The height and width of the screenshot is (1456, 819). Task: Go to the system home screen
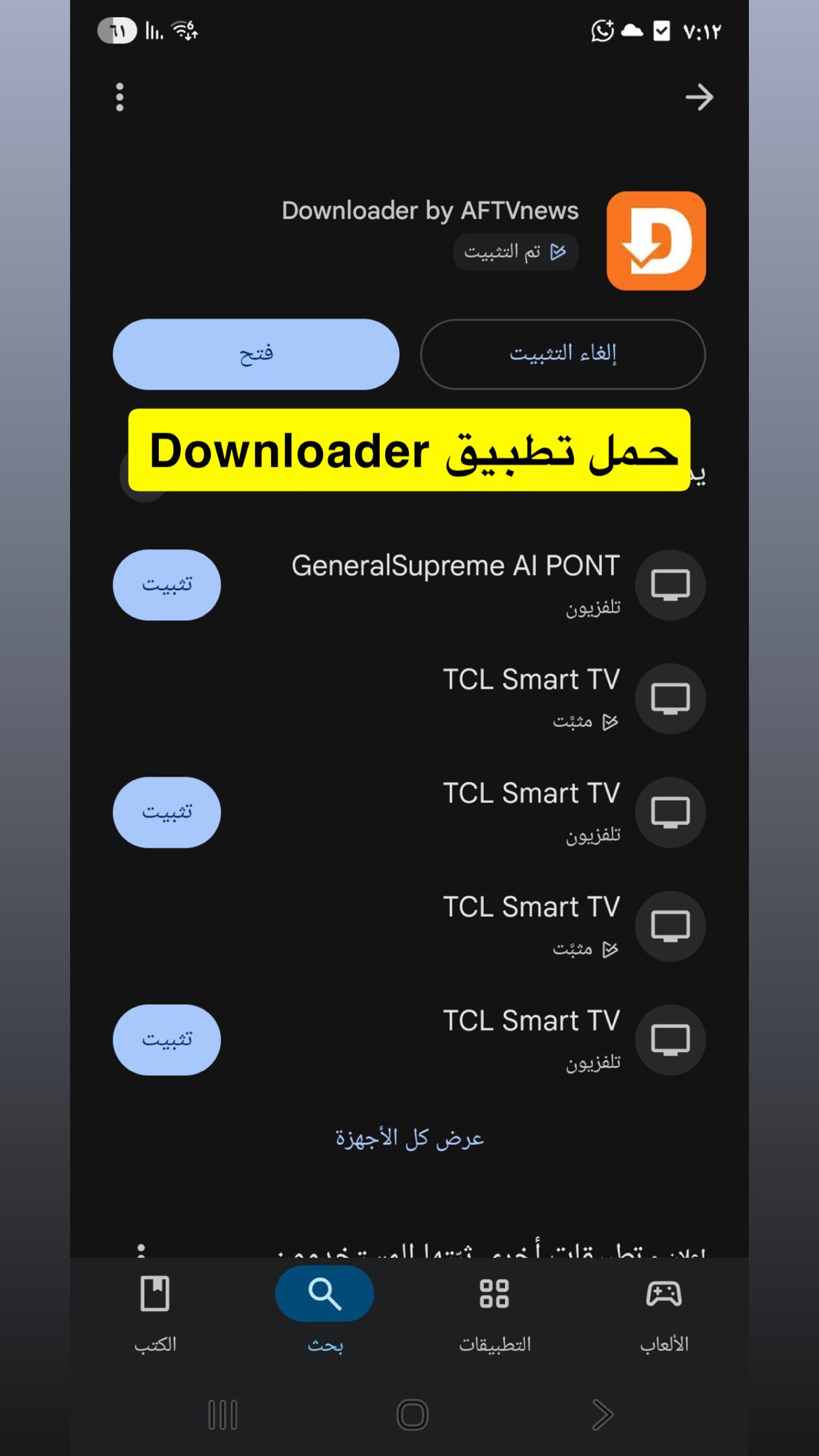click(413, 1414)
